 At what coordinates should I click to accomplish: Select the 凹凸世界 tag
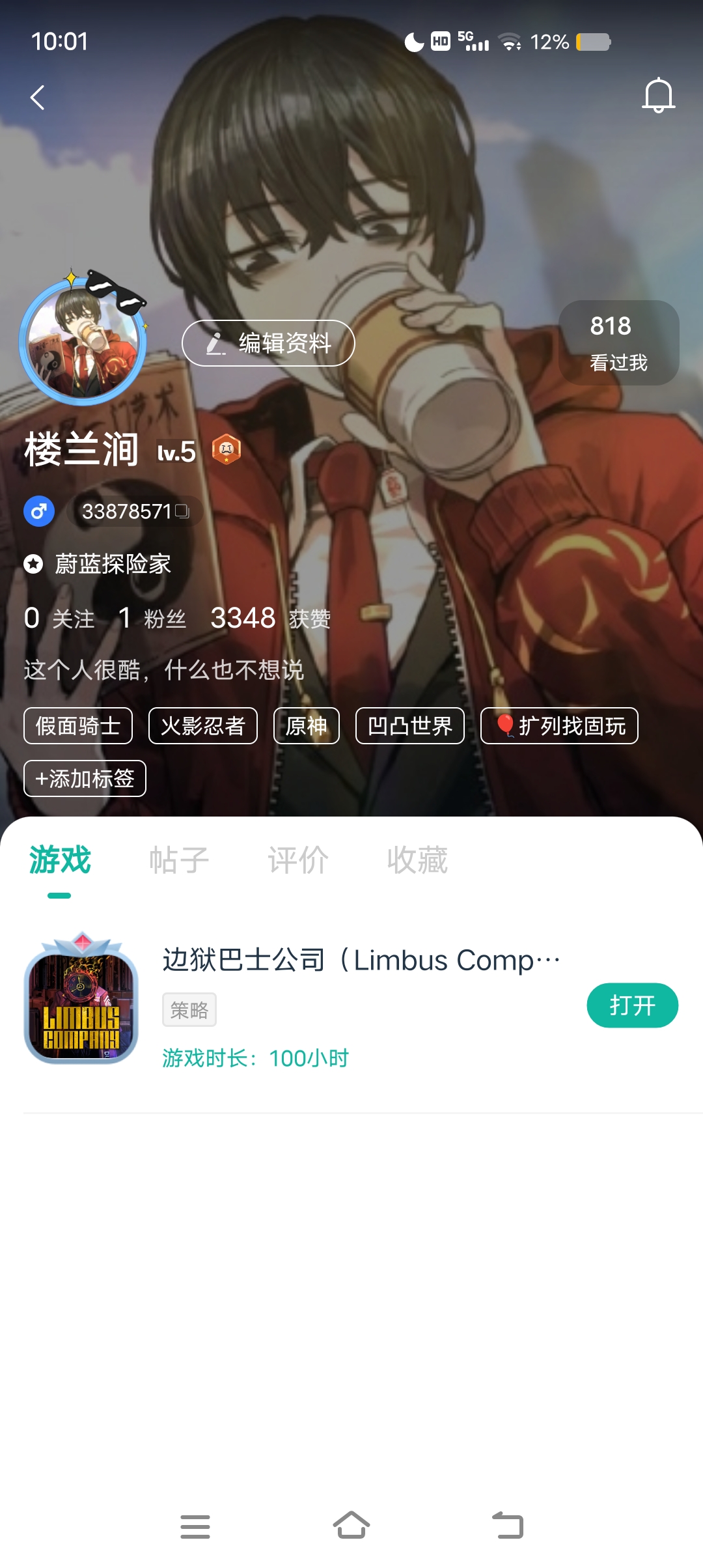tap(410, 725)
